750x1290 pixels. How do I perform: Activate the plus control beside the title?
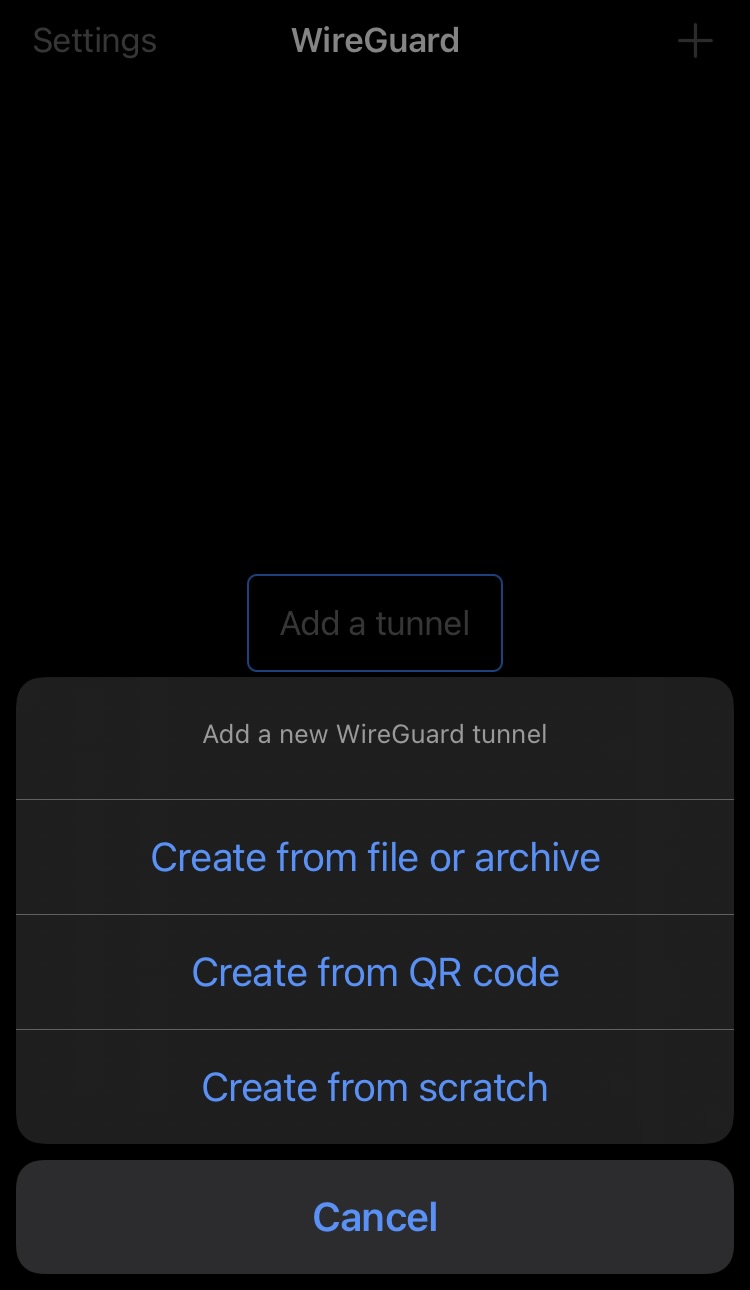pyautogui.click(x=696, y=40)
